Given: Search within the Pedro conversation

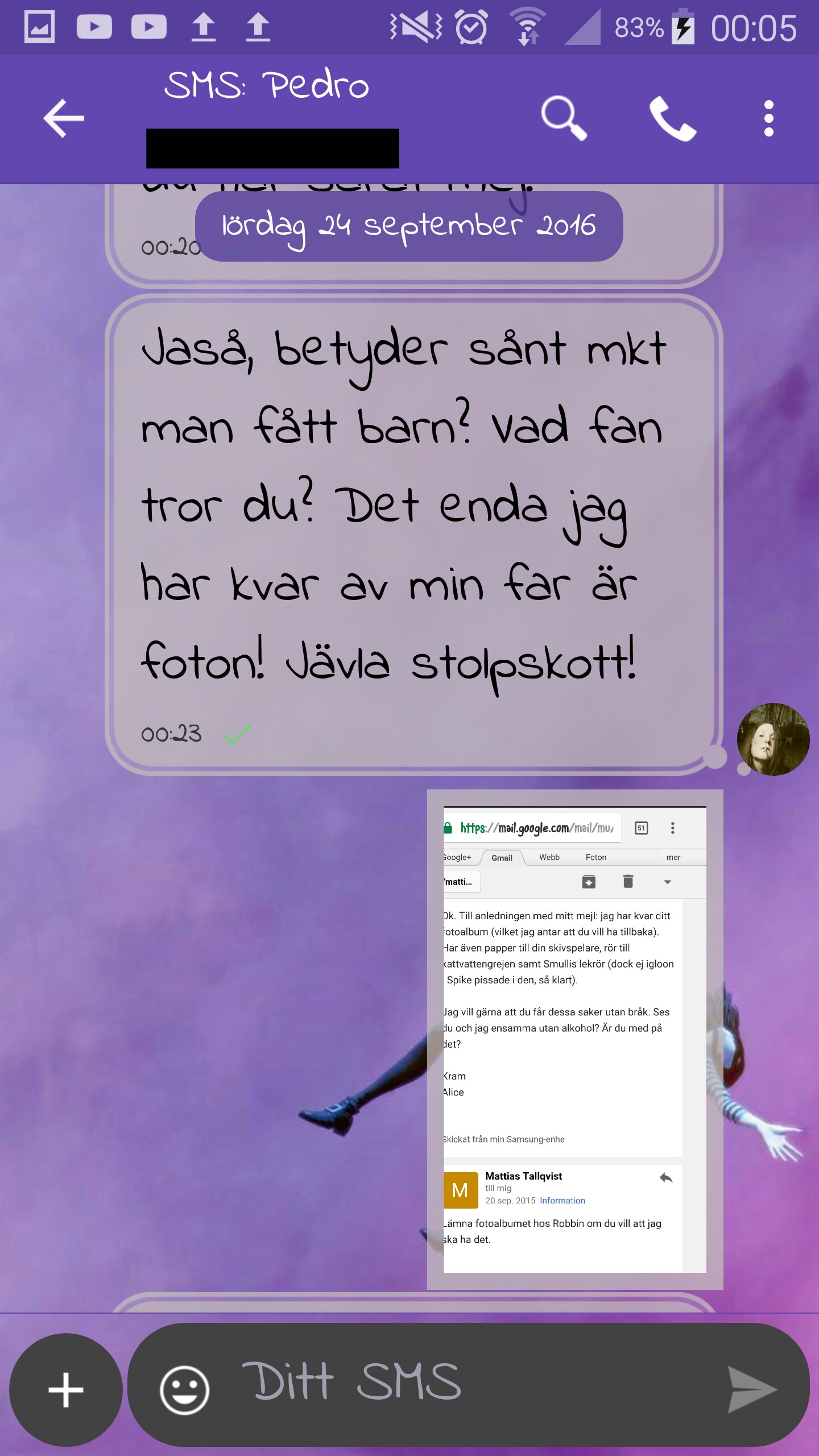Looking at the screenshot, I should (x=563, y=118).
